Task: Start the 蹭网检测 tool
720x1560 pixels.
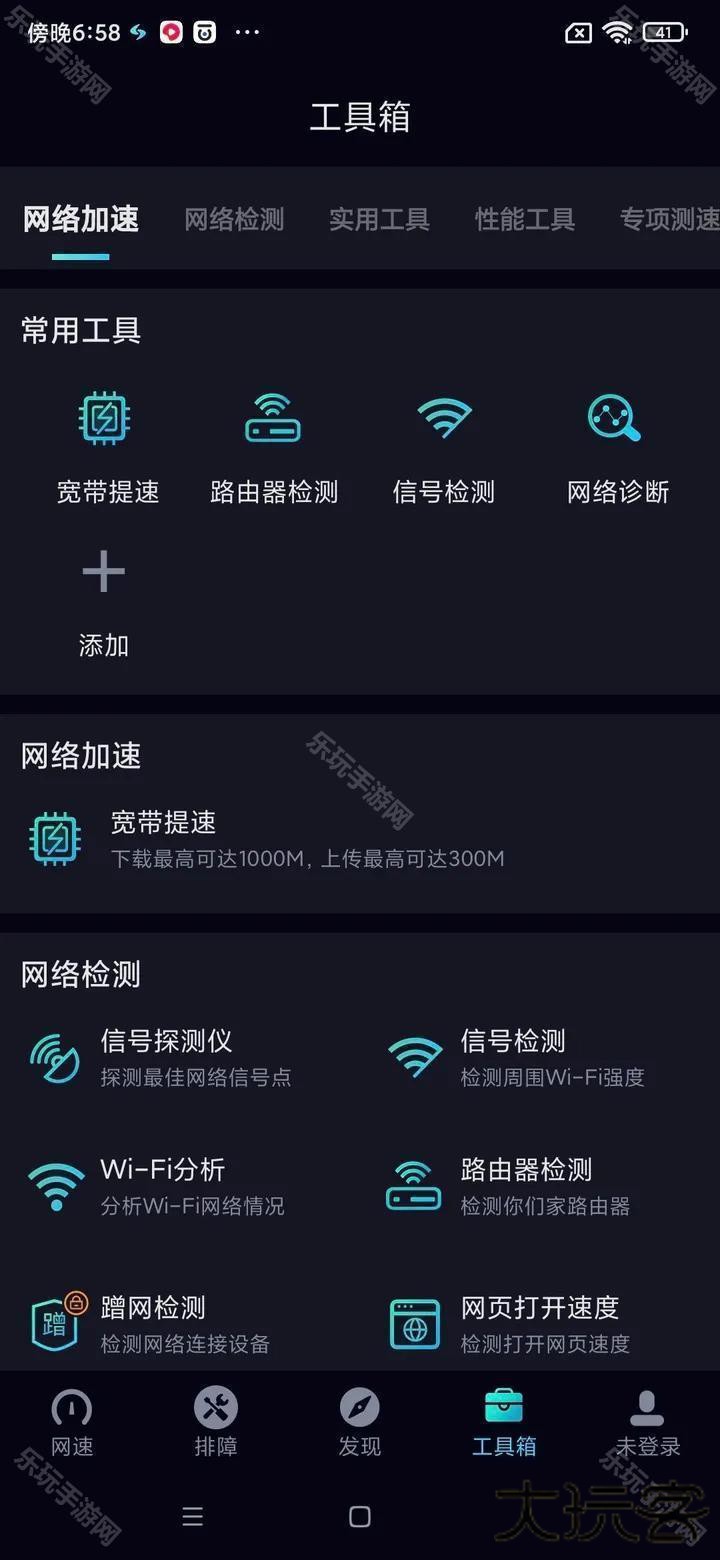Action: coord(155,1323)
